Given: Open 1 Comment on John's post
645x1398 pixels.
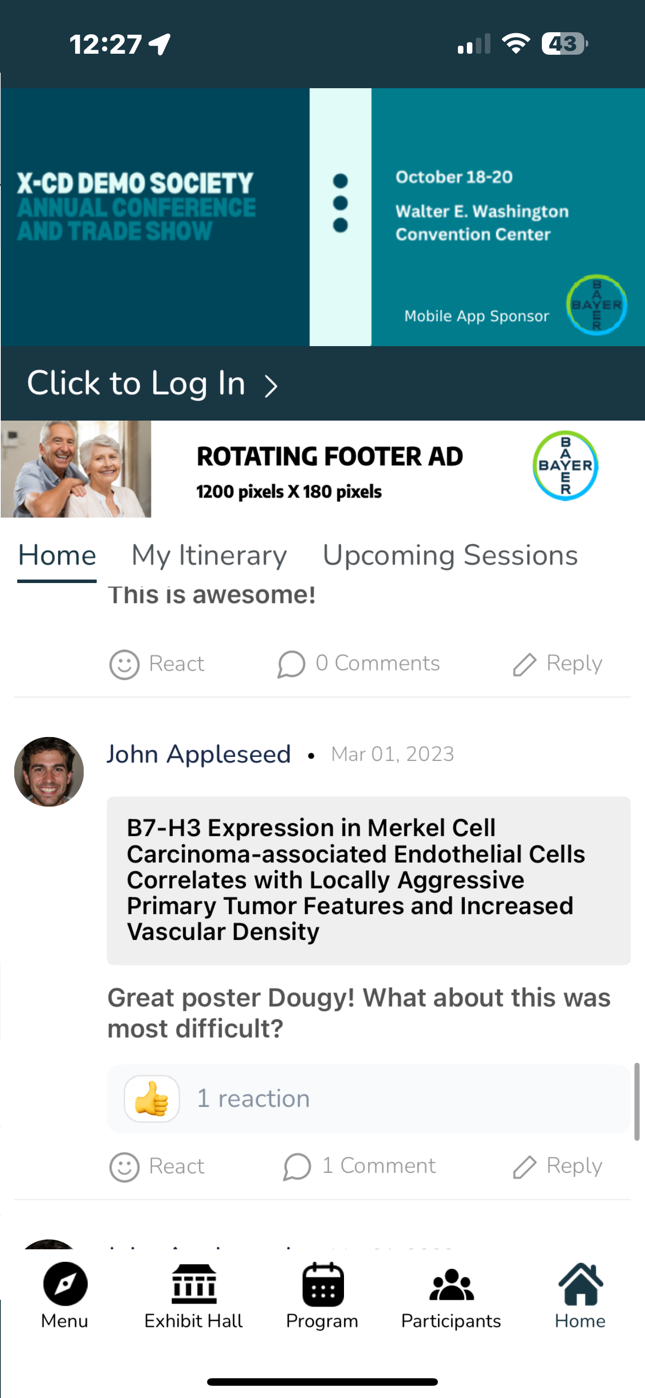Looking at the screenshot, I should coord(359,1167).
